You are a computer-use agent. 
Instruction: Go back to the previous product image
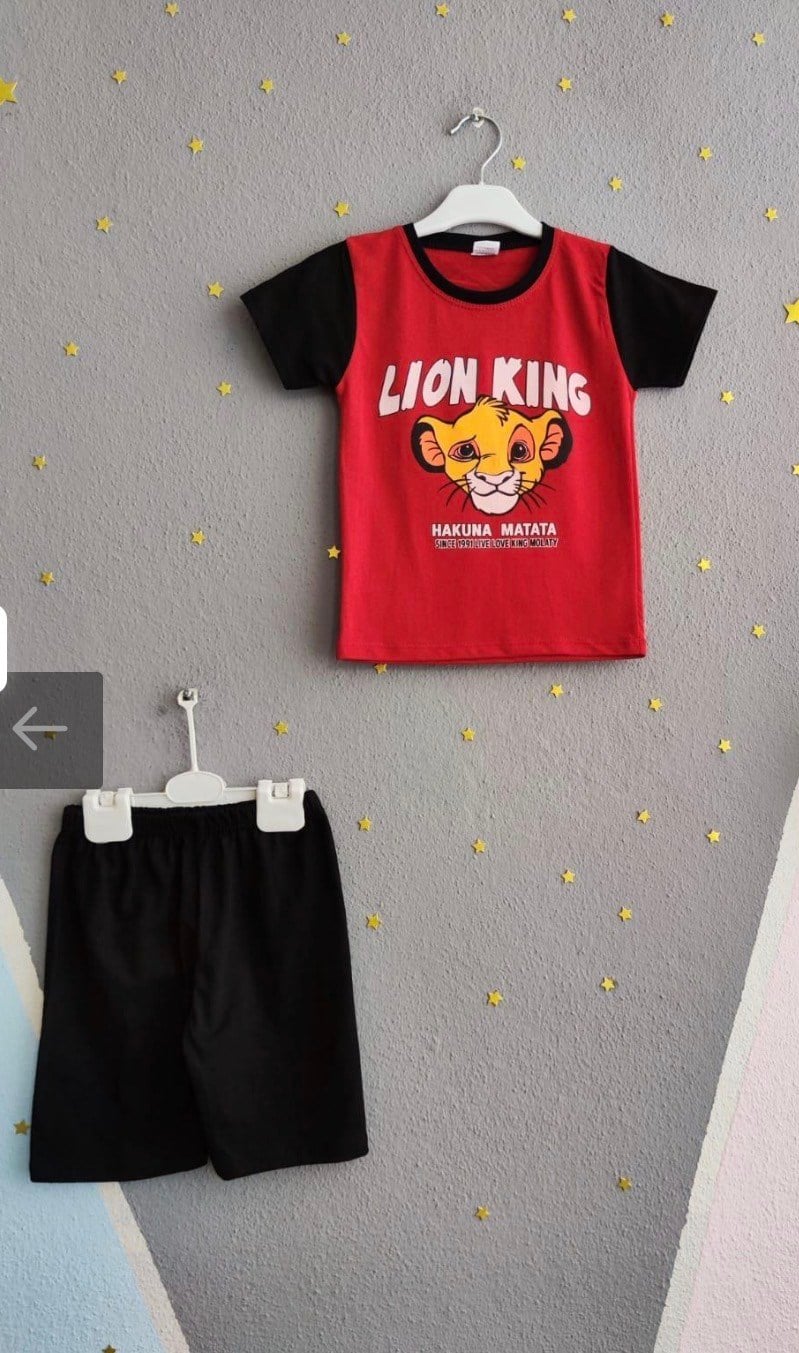tap(42, 730)
